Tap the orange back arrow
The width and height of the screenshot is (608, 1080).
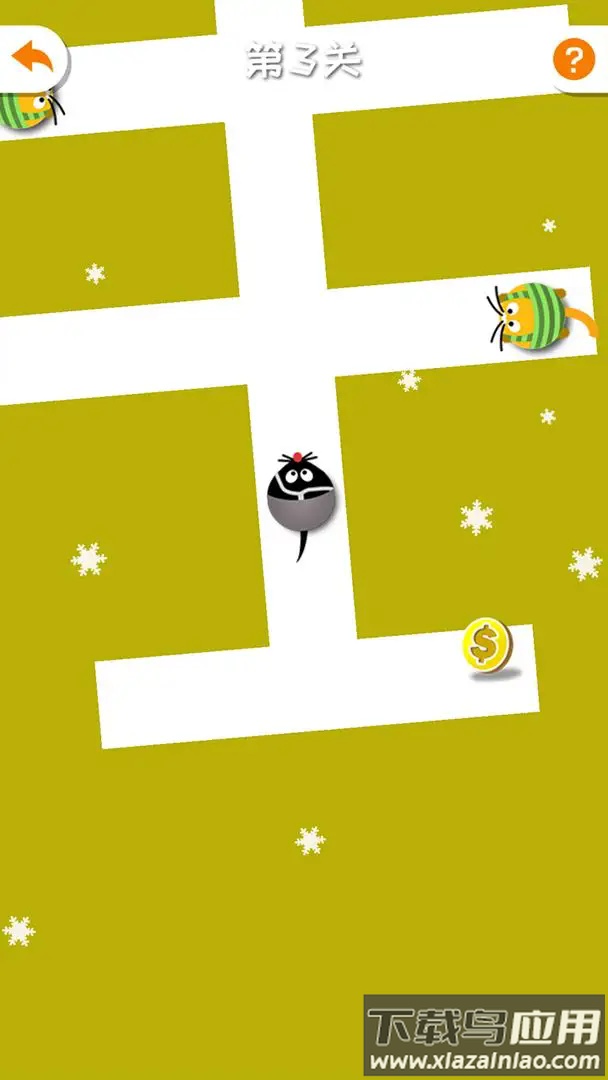32,57
